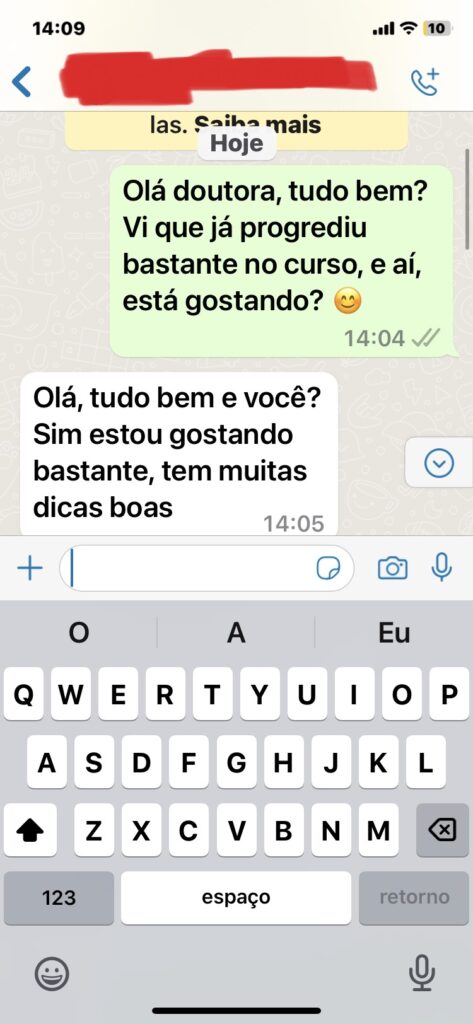
Task: Open the sticker picker
Action: 328,569
